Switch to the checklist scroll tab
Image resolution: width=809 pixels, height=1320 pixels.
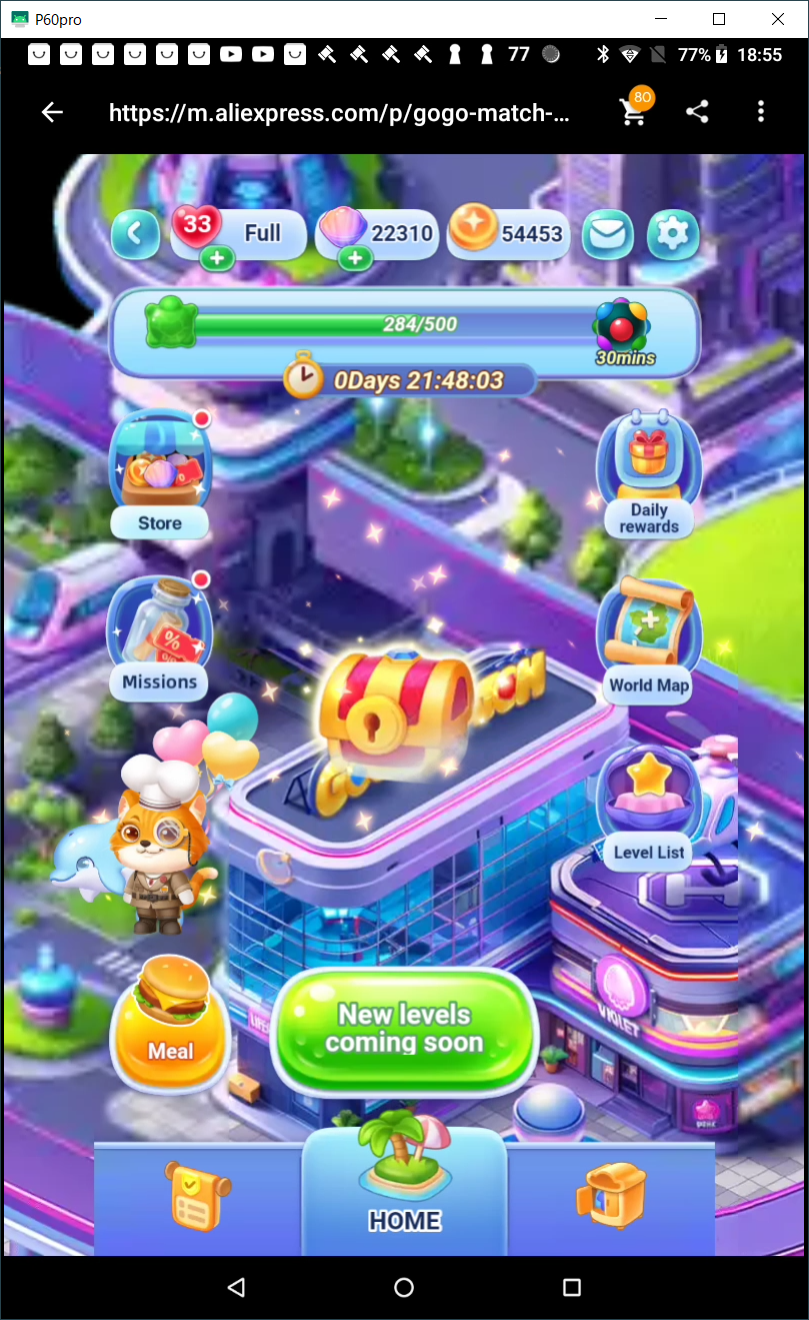pyautogui.click(x=197, y=1196)
